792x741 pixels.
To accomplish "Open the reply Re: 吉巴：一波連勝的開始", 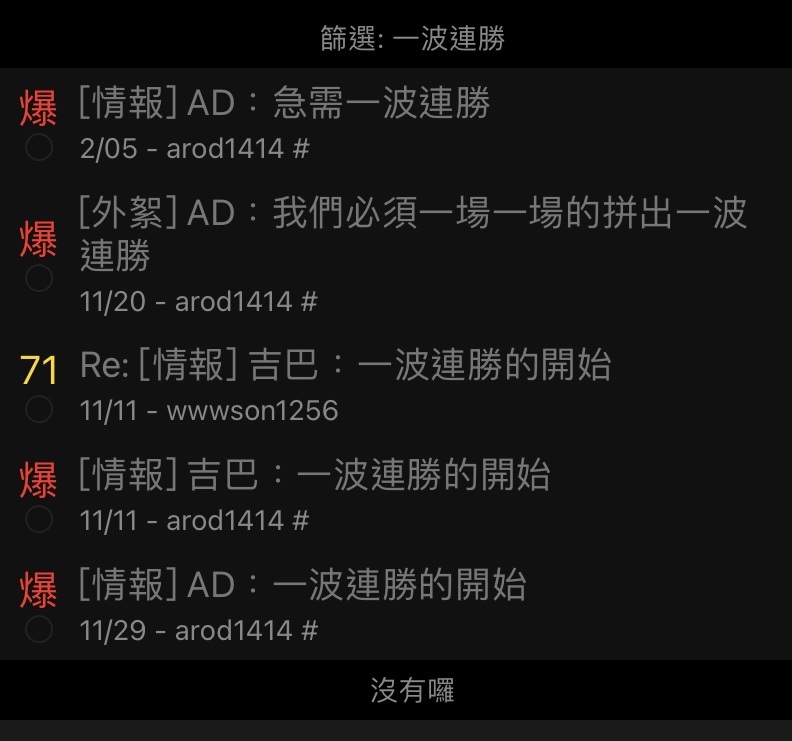I will coord(345,366).
